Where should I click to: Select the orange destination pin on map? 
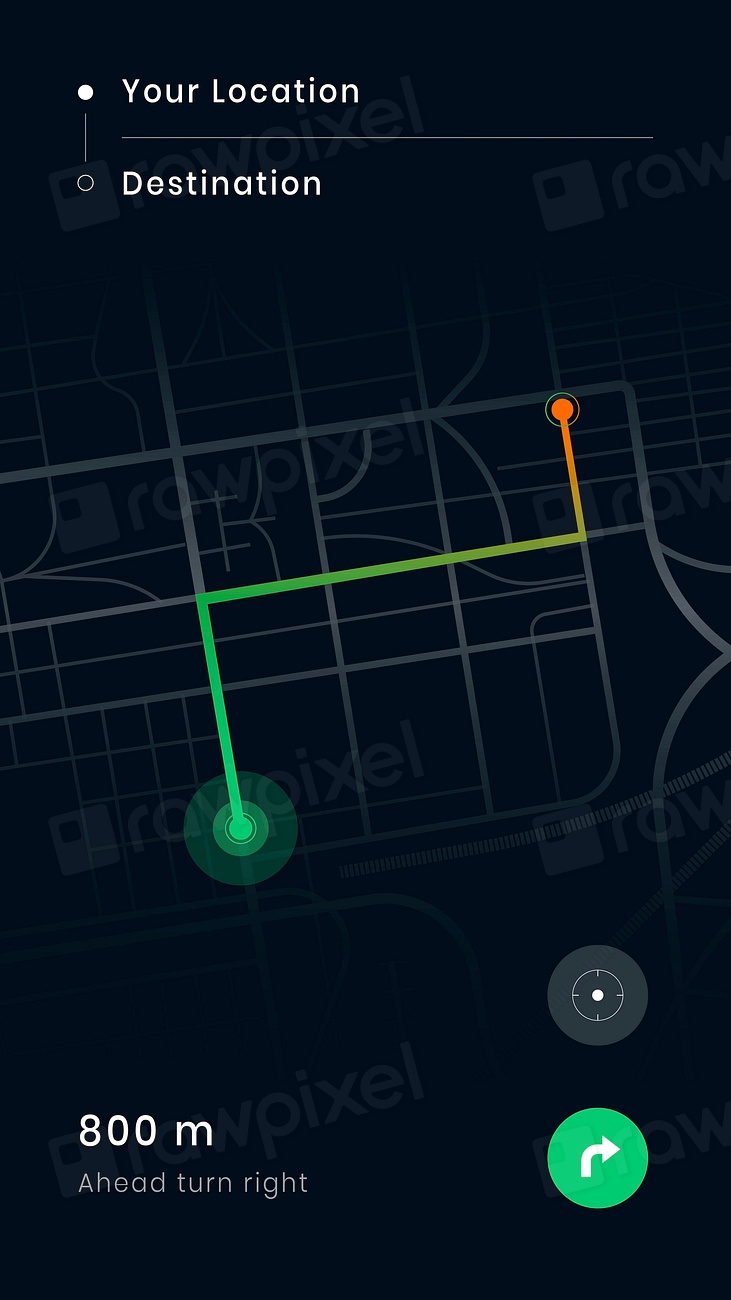tap(563, 408)
